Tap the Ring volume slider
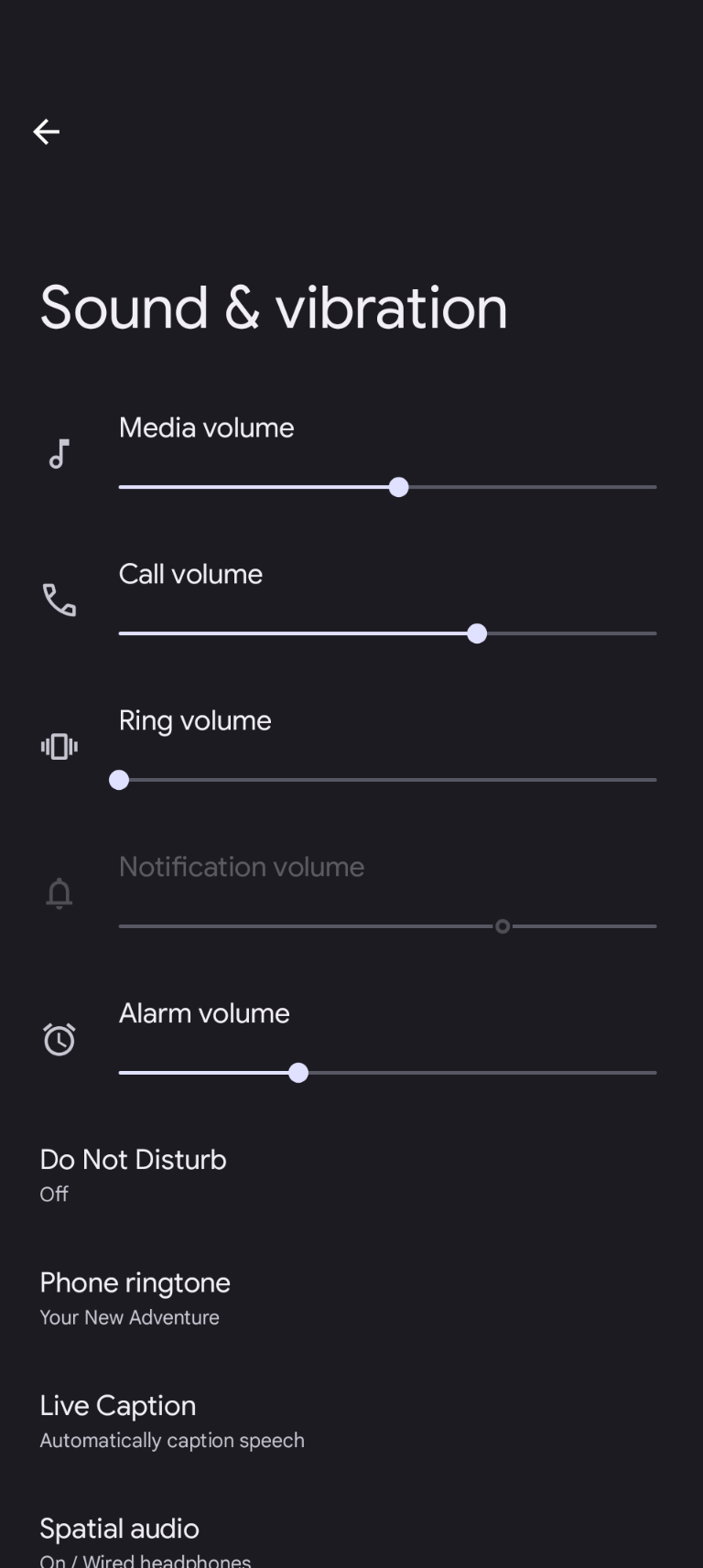Image resolution: width=703 pixels, height=1568 pixels. tap(119, 780)
